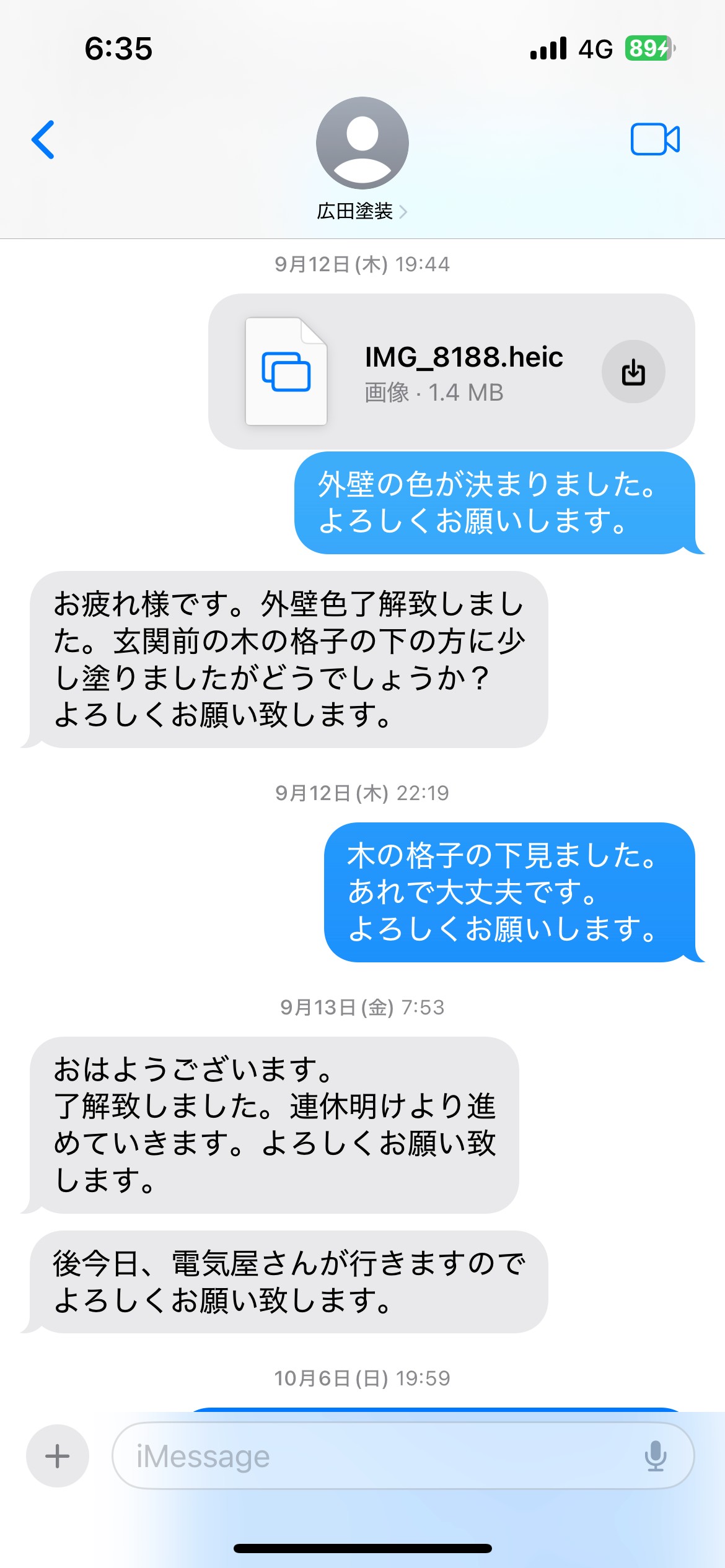Start a FaceTime video call
This screenshot has width=725, height=1568.
[655, 139]
